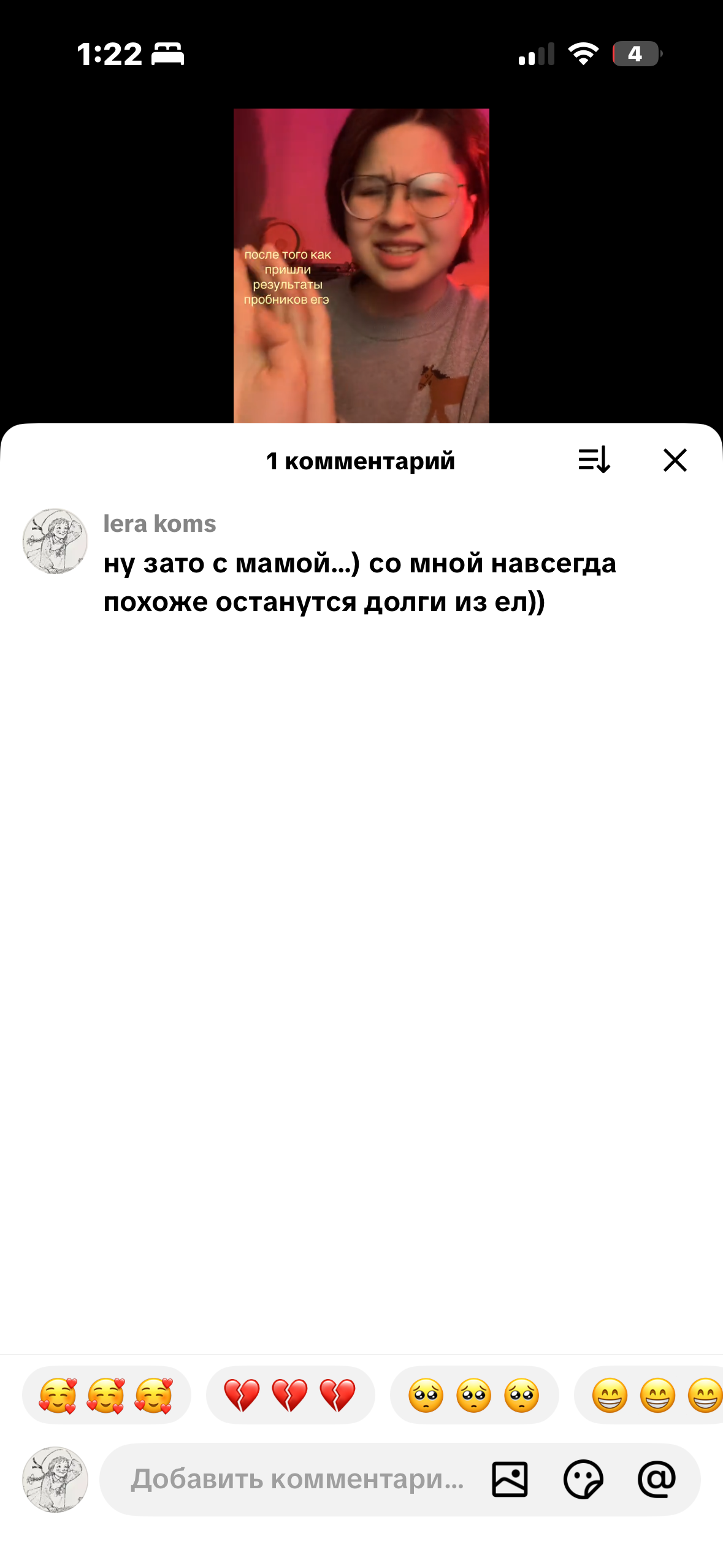Tap the lera koms username
723x1568 pixels.
tap(159, 524)
